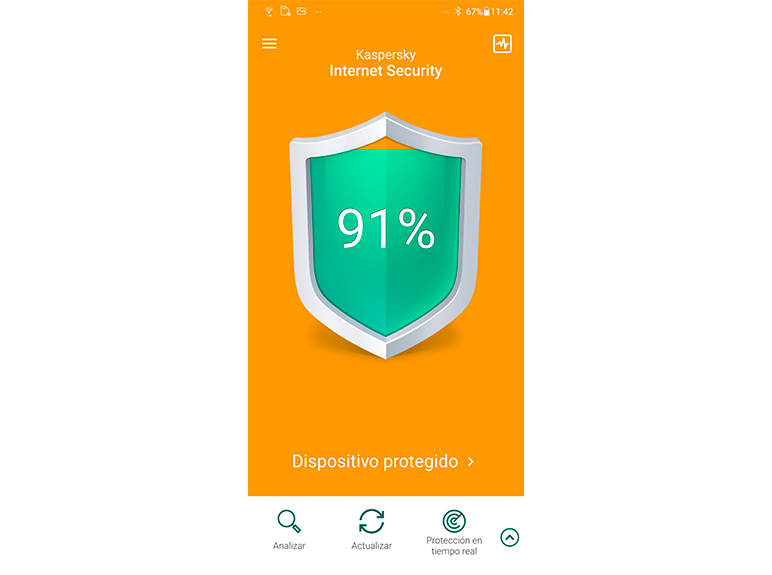Open the activity reports icon

[x=502, y=44]
